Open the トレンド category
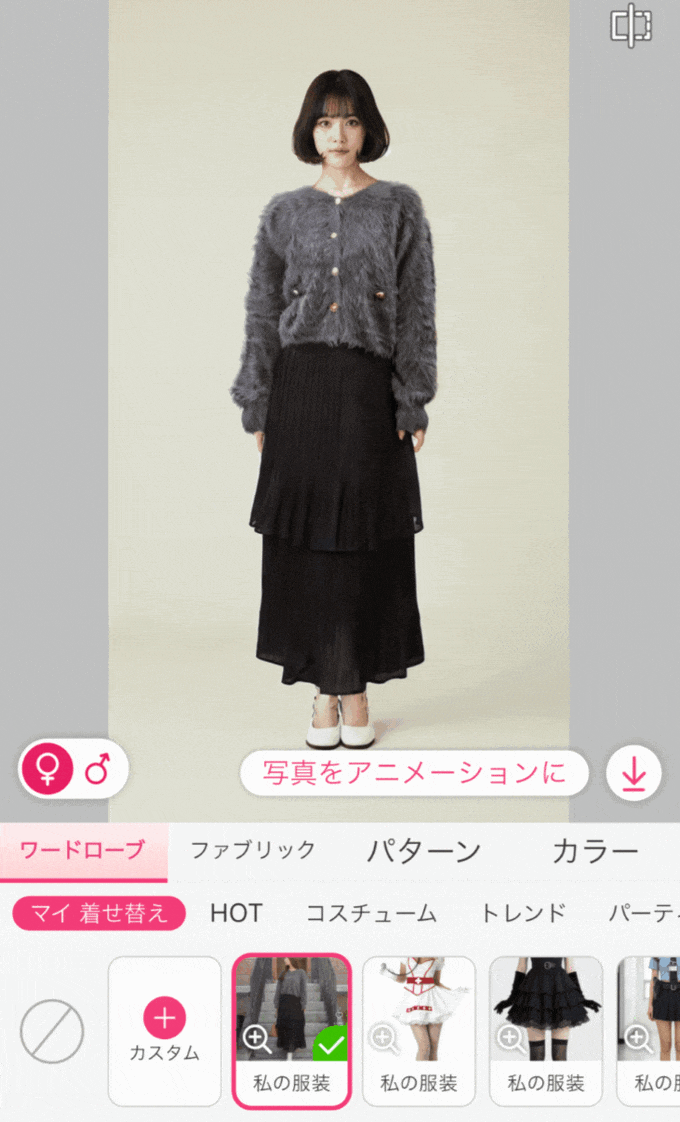Screen dimensions: 680x1122 523,912
